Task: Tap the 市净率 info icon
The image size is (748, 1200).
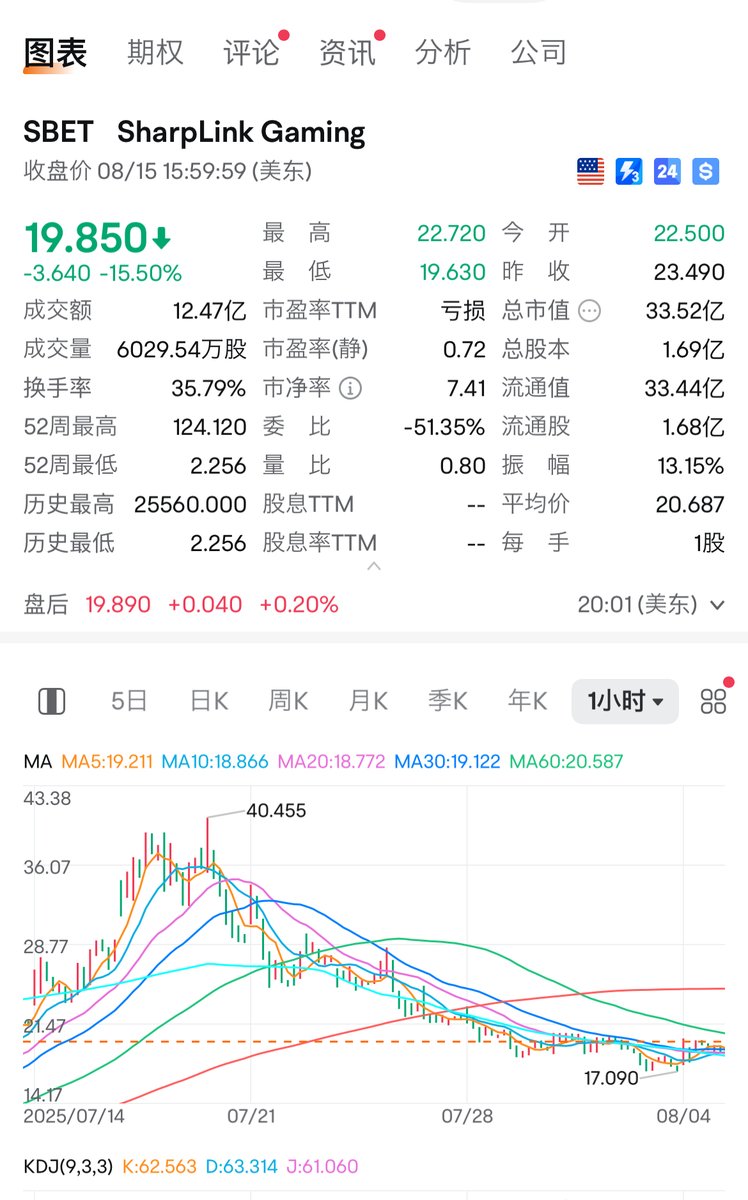Action: click(351, 388)
